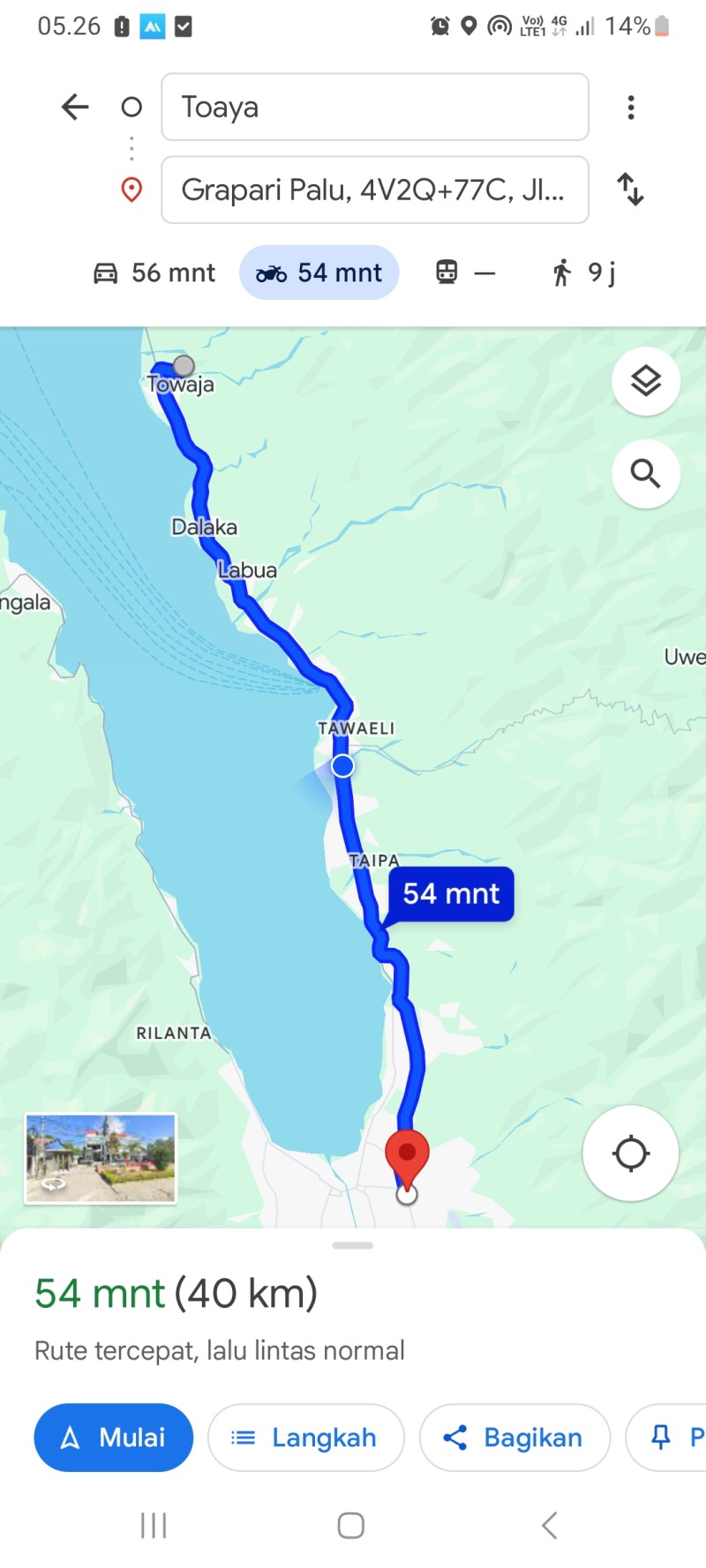Open the three-dot overflow menu

tap(630, 107)
